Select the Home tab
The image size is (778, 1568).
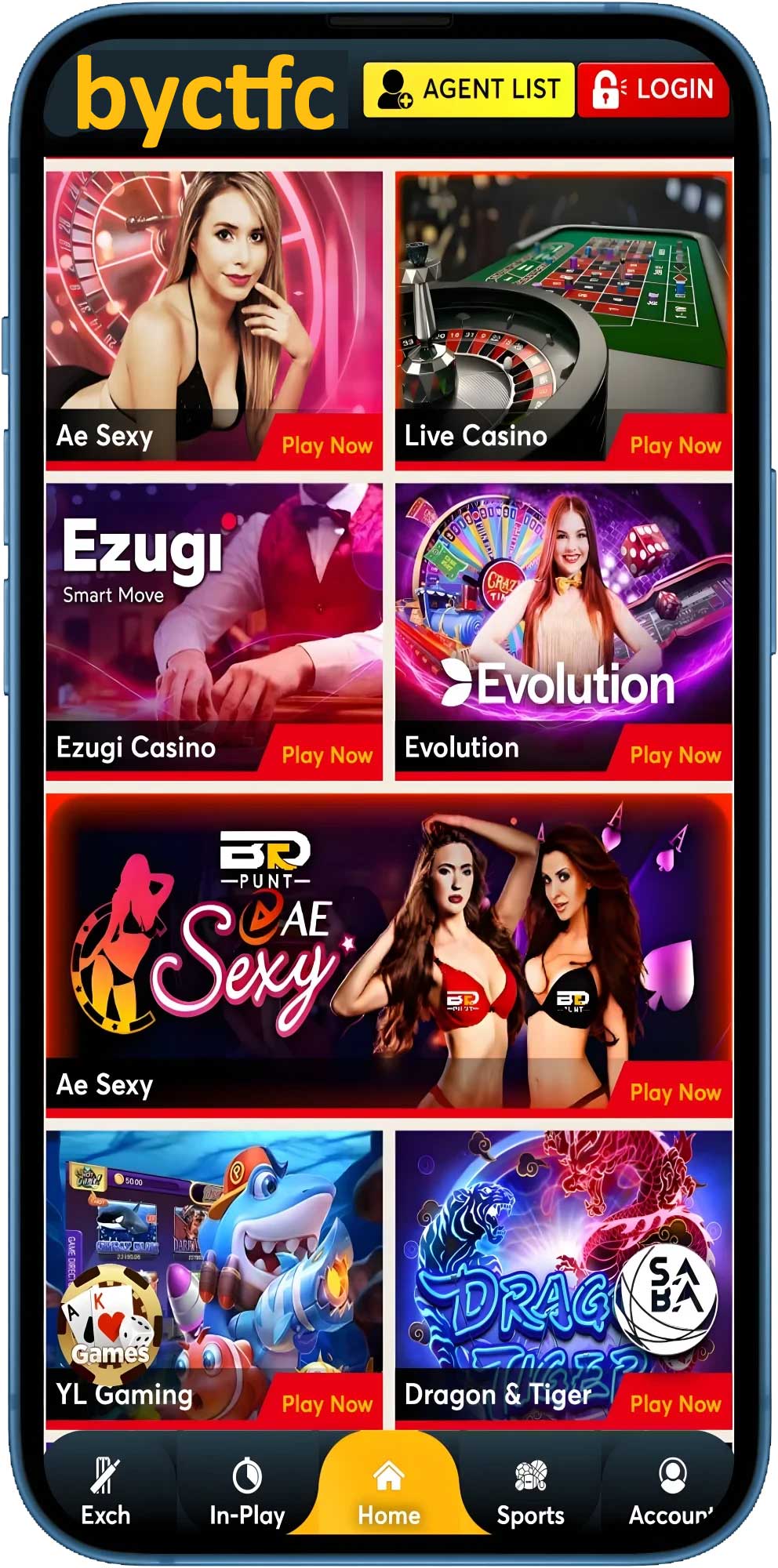click(x=389, y=1491)
